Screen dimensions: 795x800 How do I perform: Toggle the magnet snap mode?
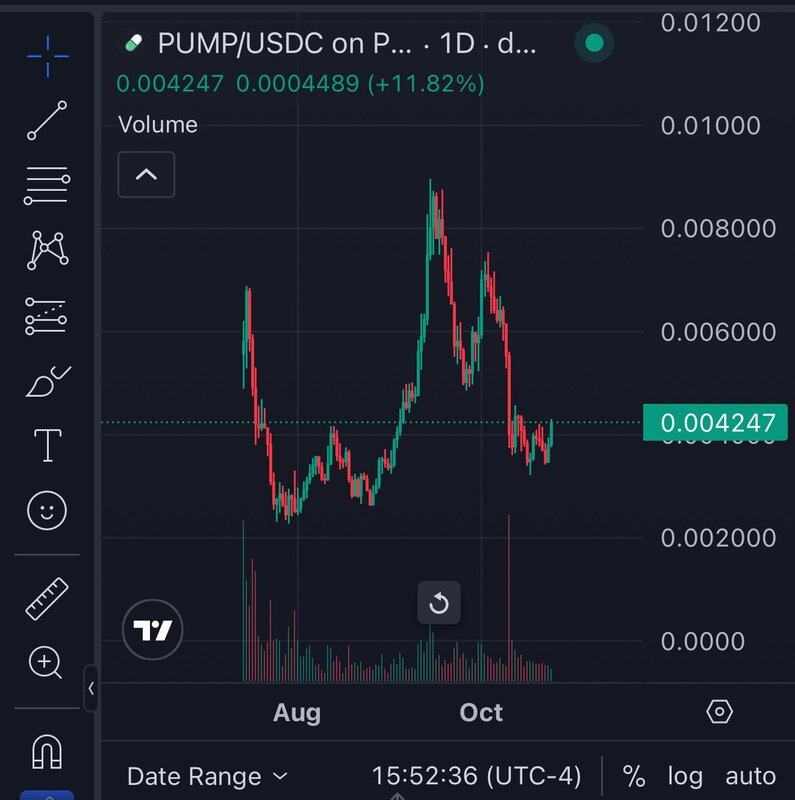(x=47, y=749)
